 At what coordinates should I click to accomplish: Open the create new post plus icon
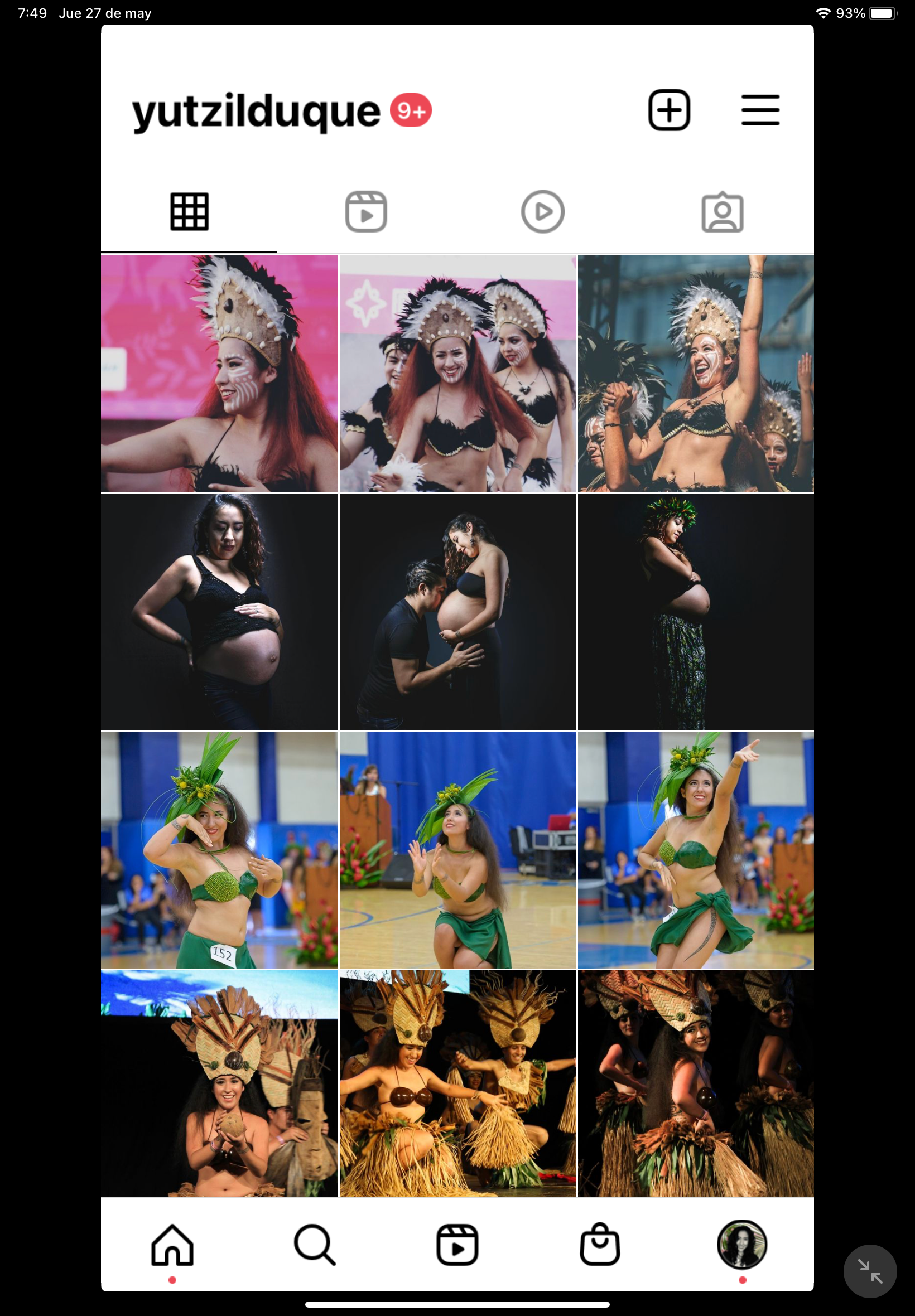[x=668, y=110]
